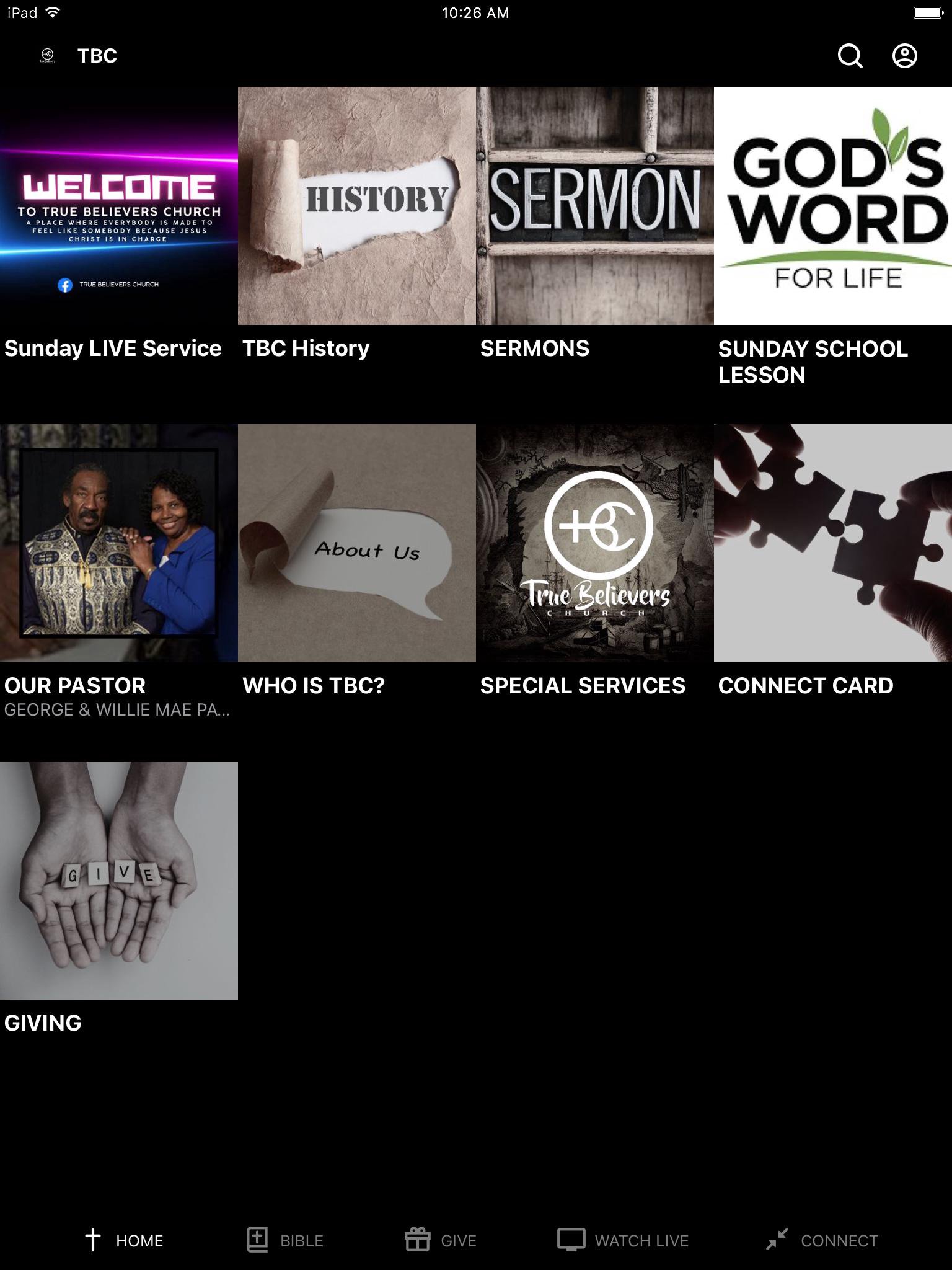Switch to the BIBLE tab
The width and height of the screenshot is (952, 1270).
pos(285,1240)
